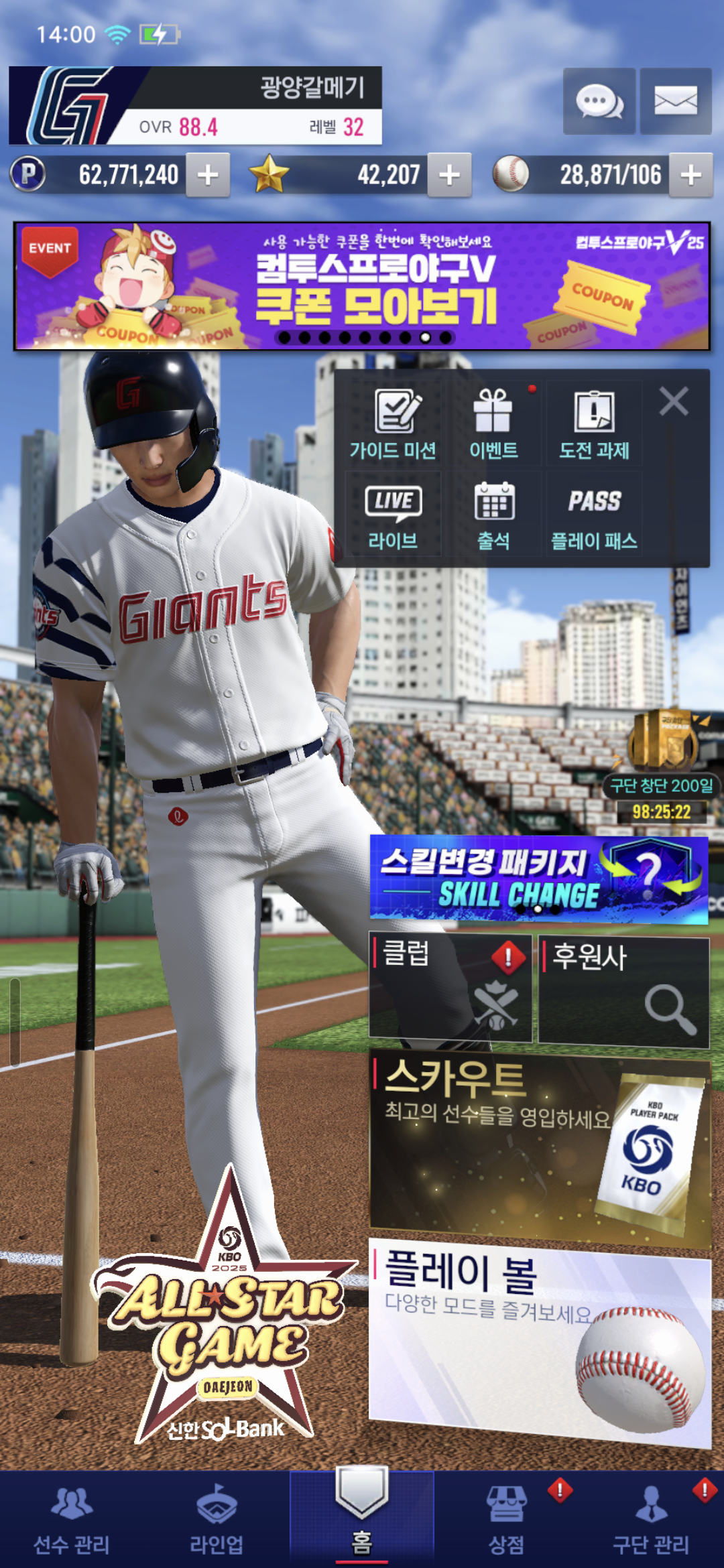Open the mailbox envelope icon
The image size is (724, 1568).
tap(675, 102)
